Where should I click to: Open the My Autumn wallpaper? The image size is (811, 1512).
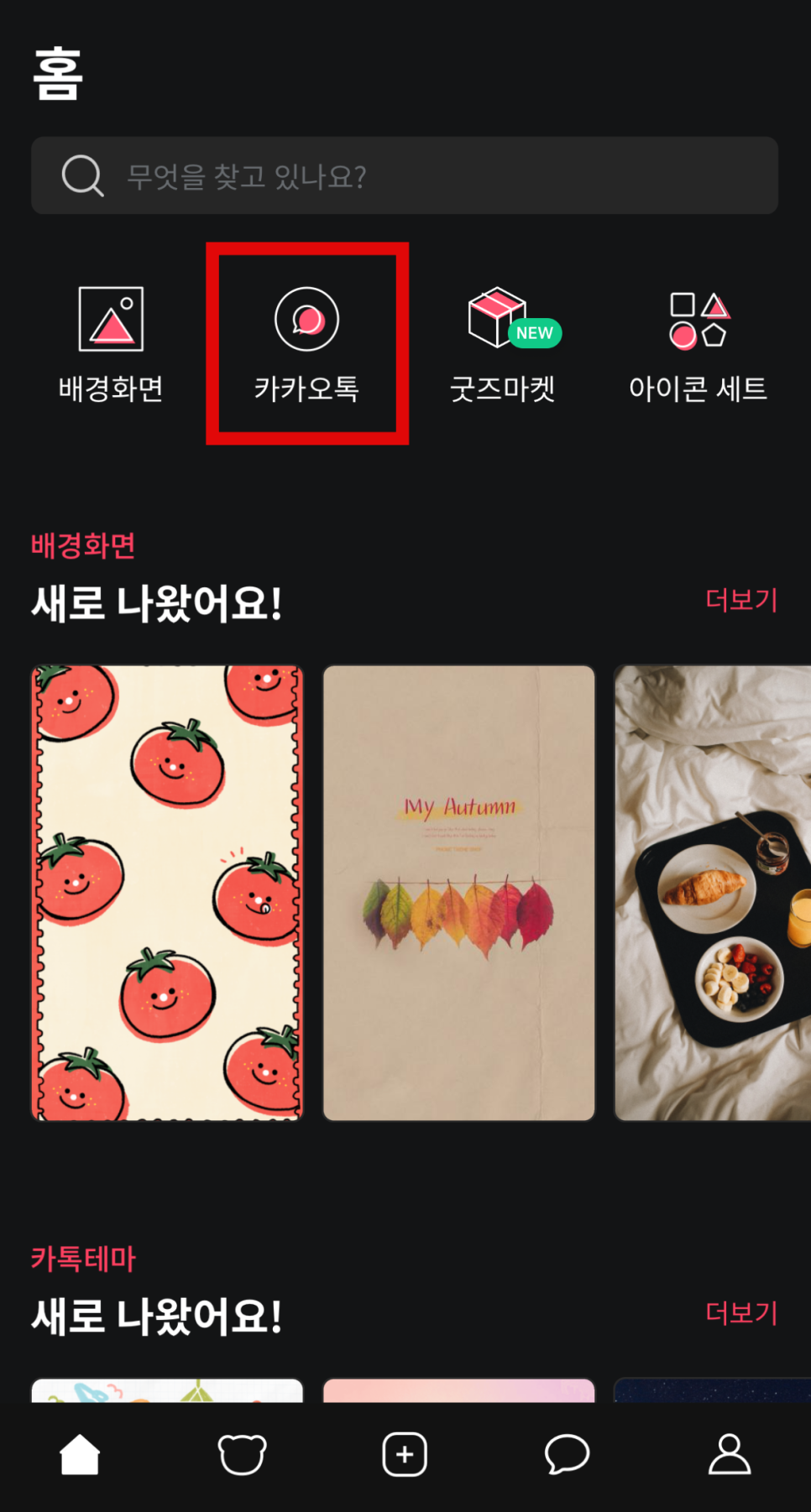[459, 893]
